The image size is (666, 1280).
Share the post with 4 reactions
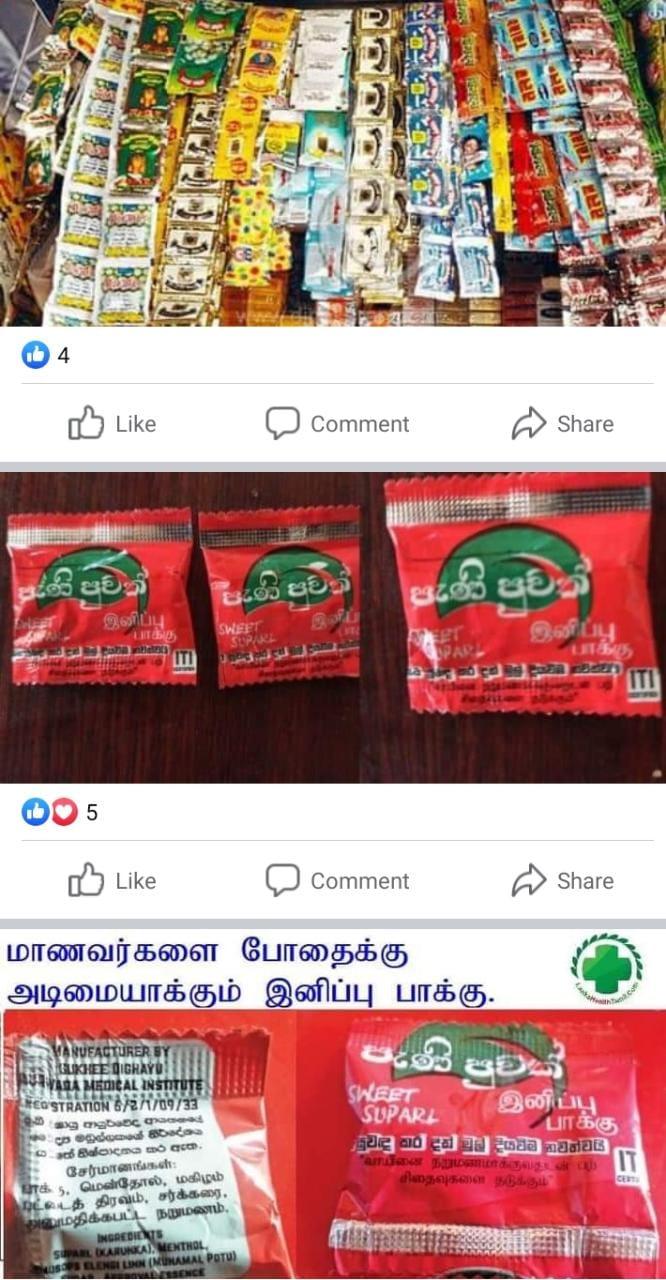tap(562, 424)
